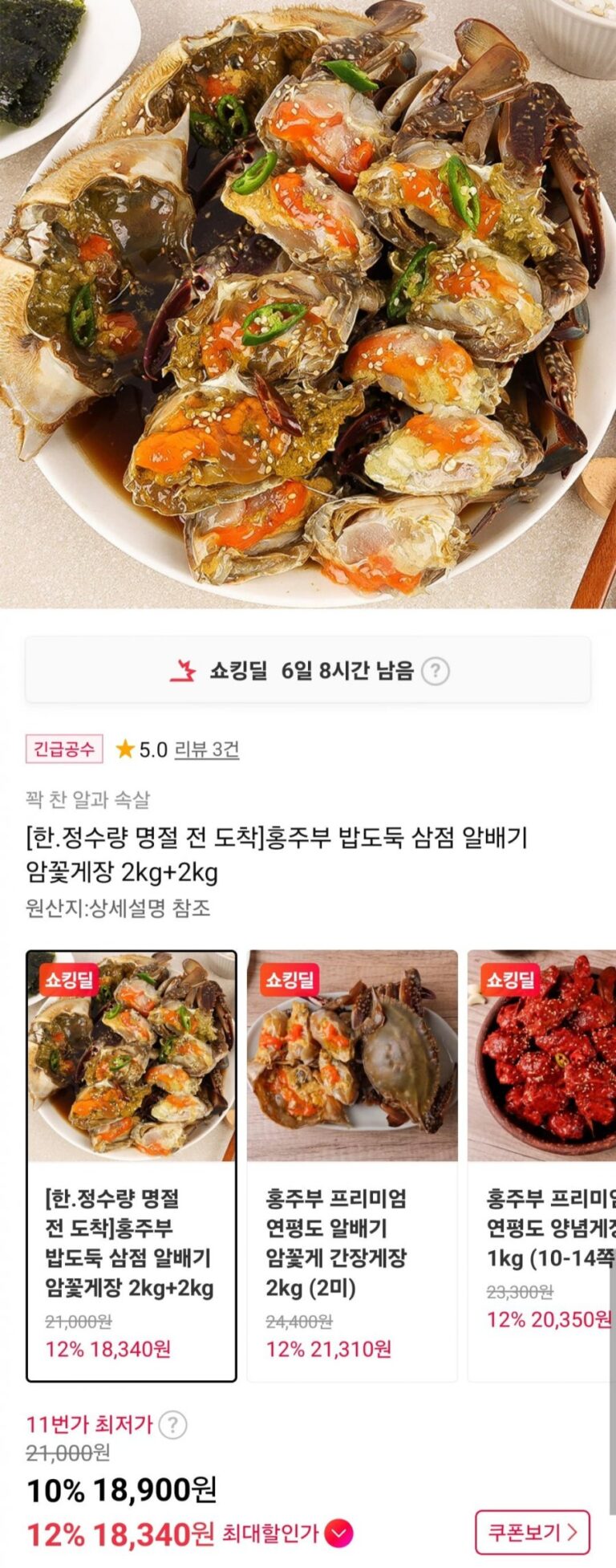Tap the help icon next to 11번가 최저가
The width and height of the screenshot is (616, 1568).
(172, 1425)
